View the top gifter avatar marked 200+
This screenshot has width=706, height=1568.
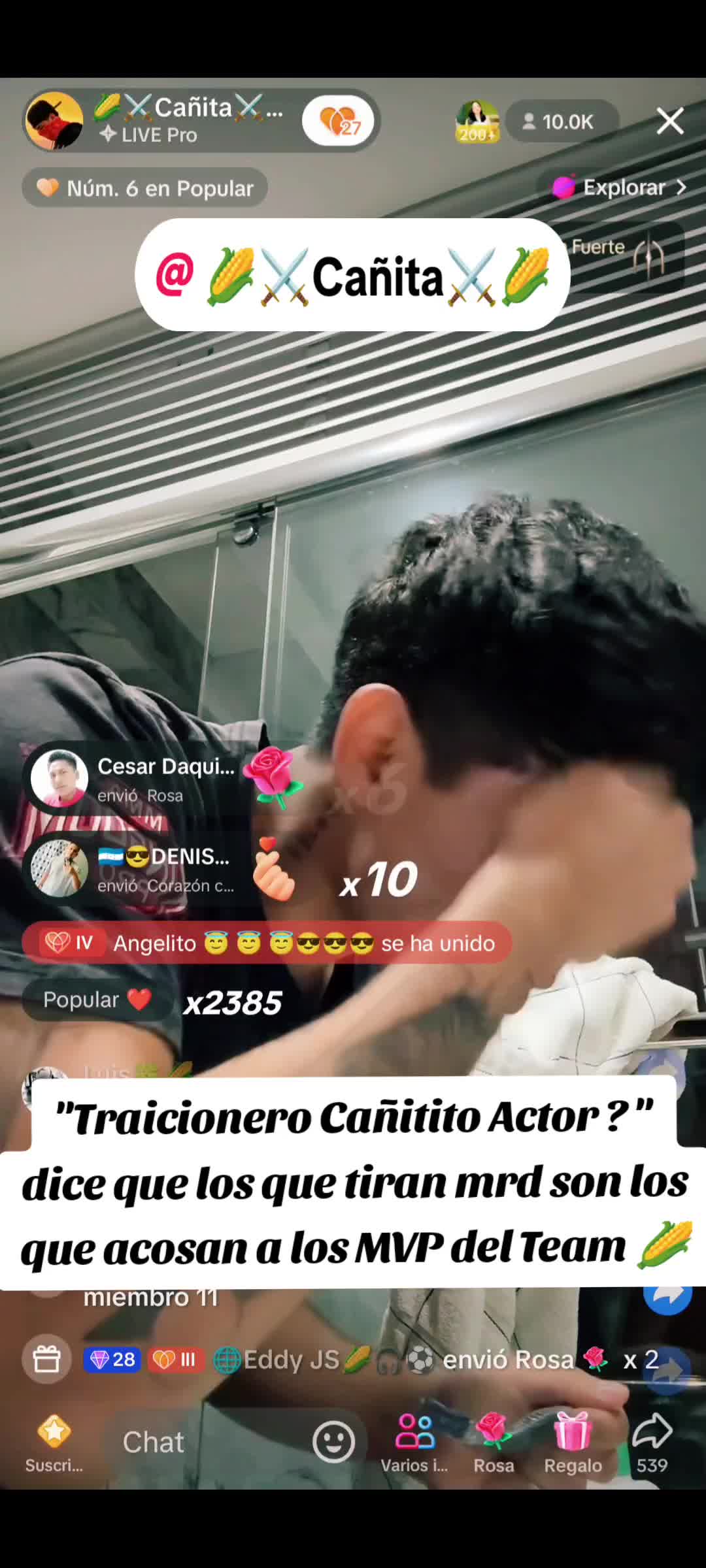pos(477,121)
